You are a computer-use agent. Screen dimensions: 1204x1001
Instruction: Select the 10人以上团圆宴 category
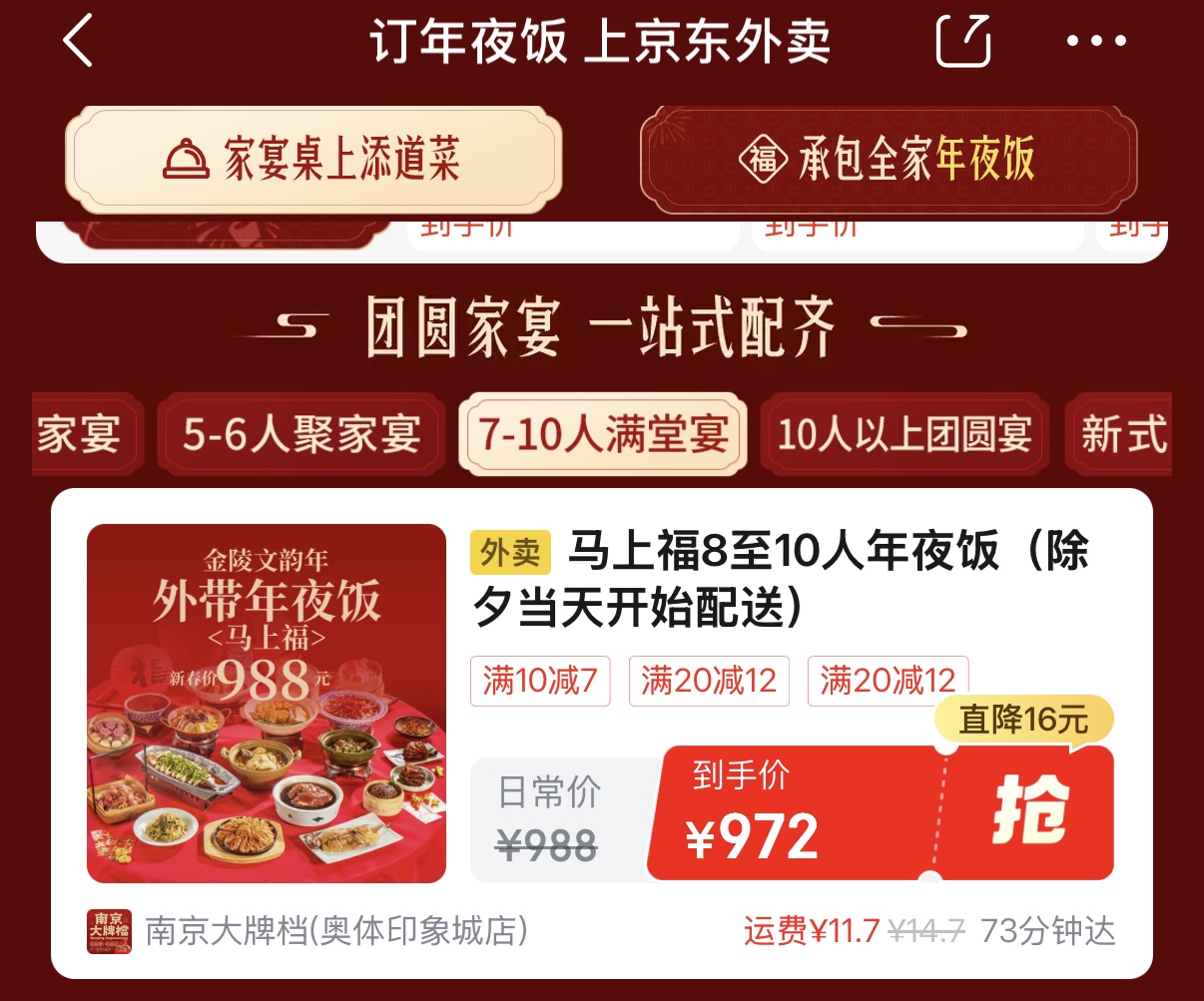click(904, 435)
